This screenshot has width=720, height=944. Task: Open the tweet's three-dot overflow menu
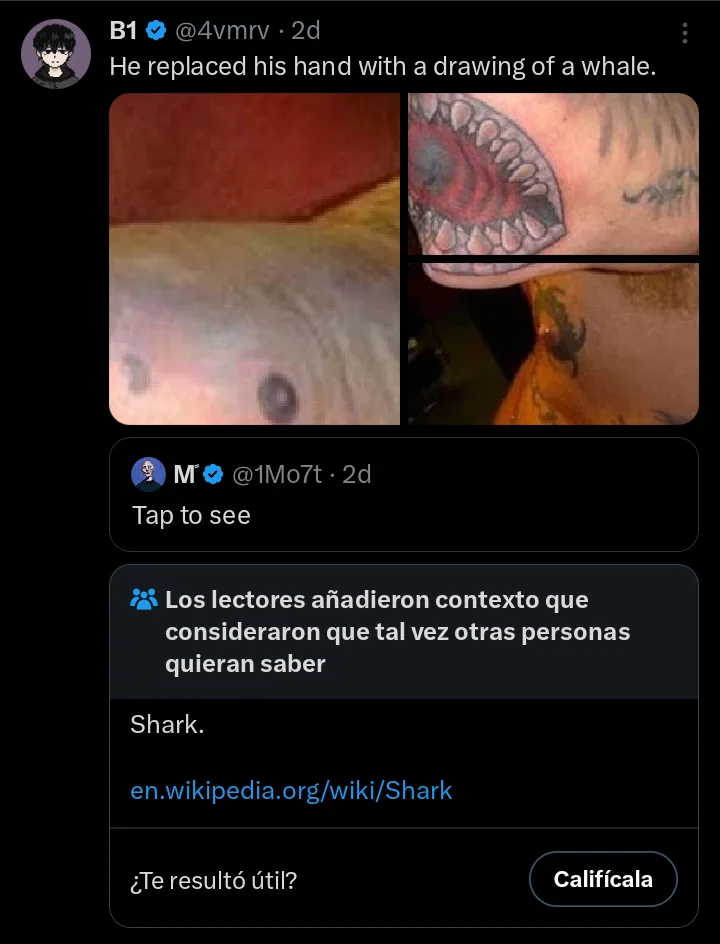(684, 33)
